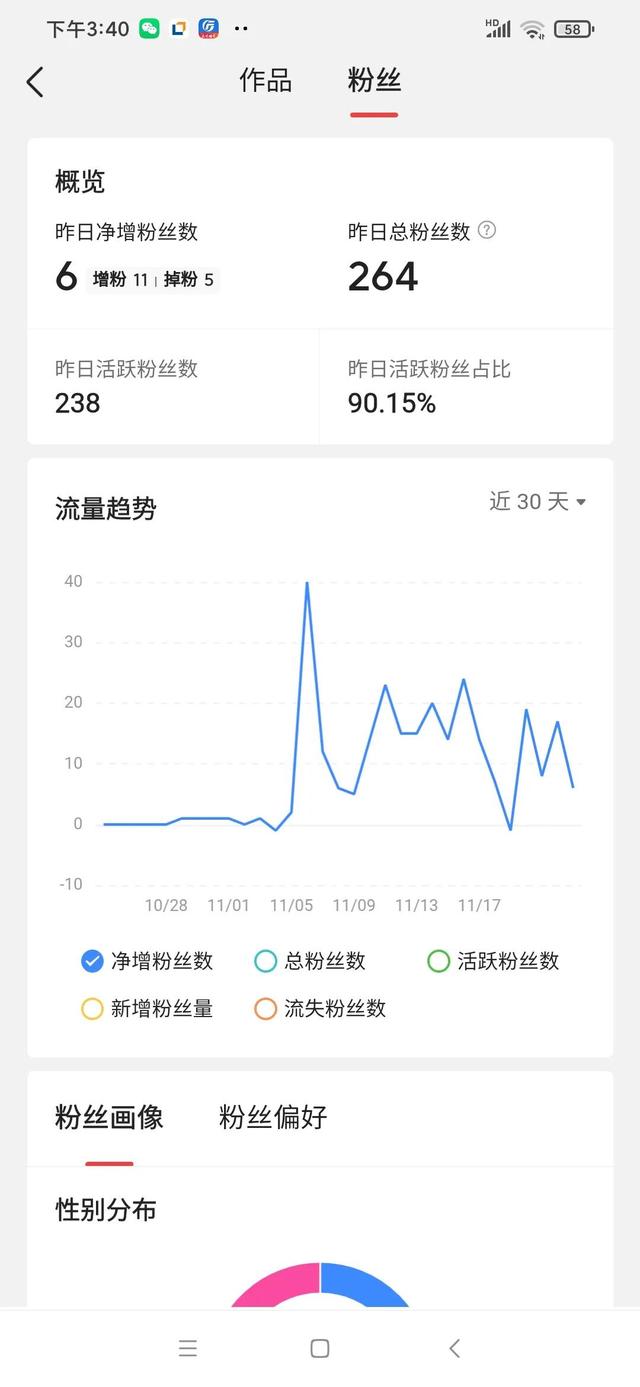Select 总粉丝数 in the chart legend
640x1387 pixels.
(x=265, y=962)
